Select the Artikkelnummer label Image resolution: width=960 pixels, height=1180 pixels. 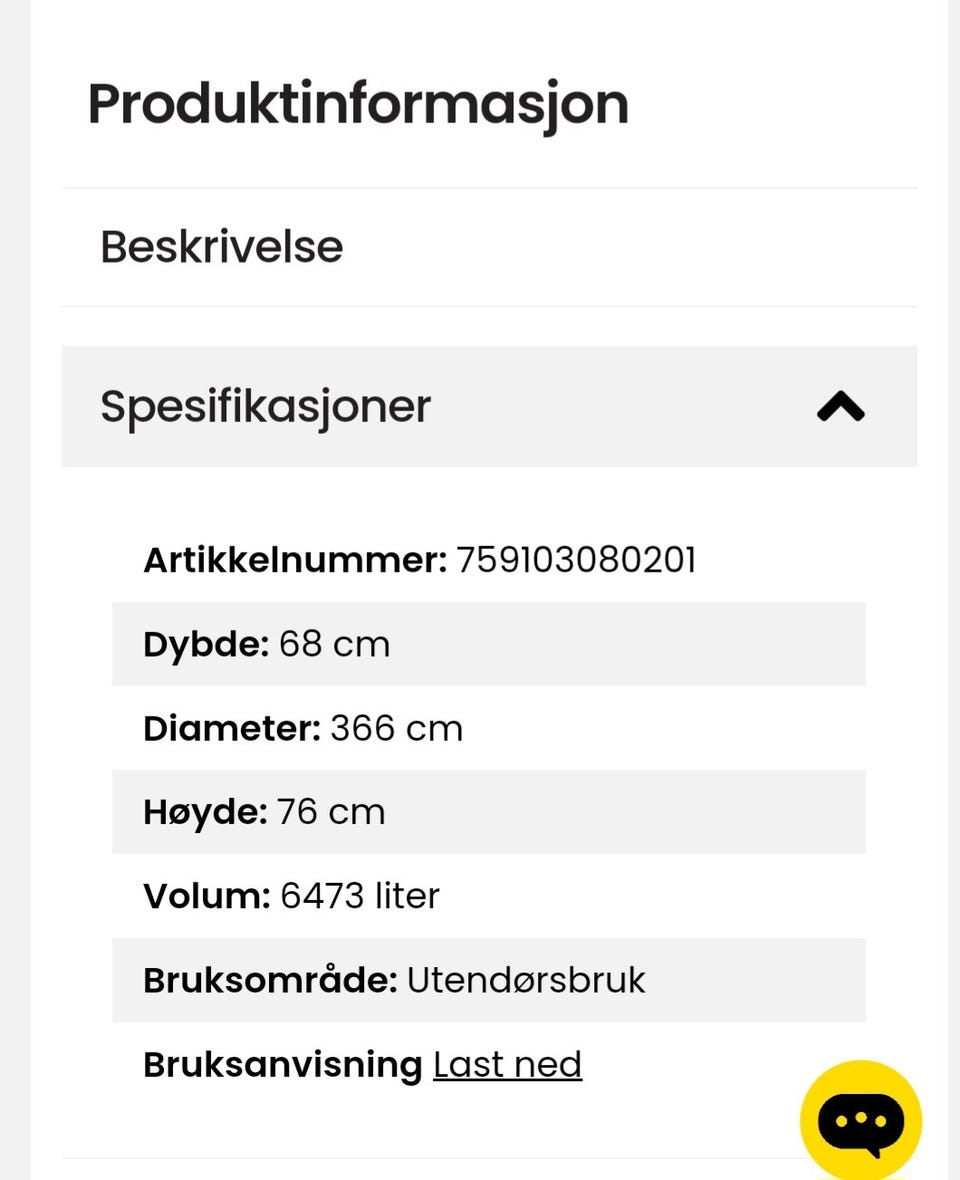click(x=294, y=560)
